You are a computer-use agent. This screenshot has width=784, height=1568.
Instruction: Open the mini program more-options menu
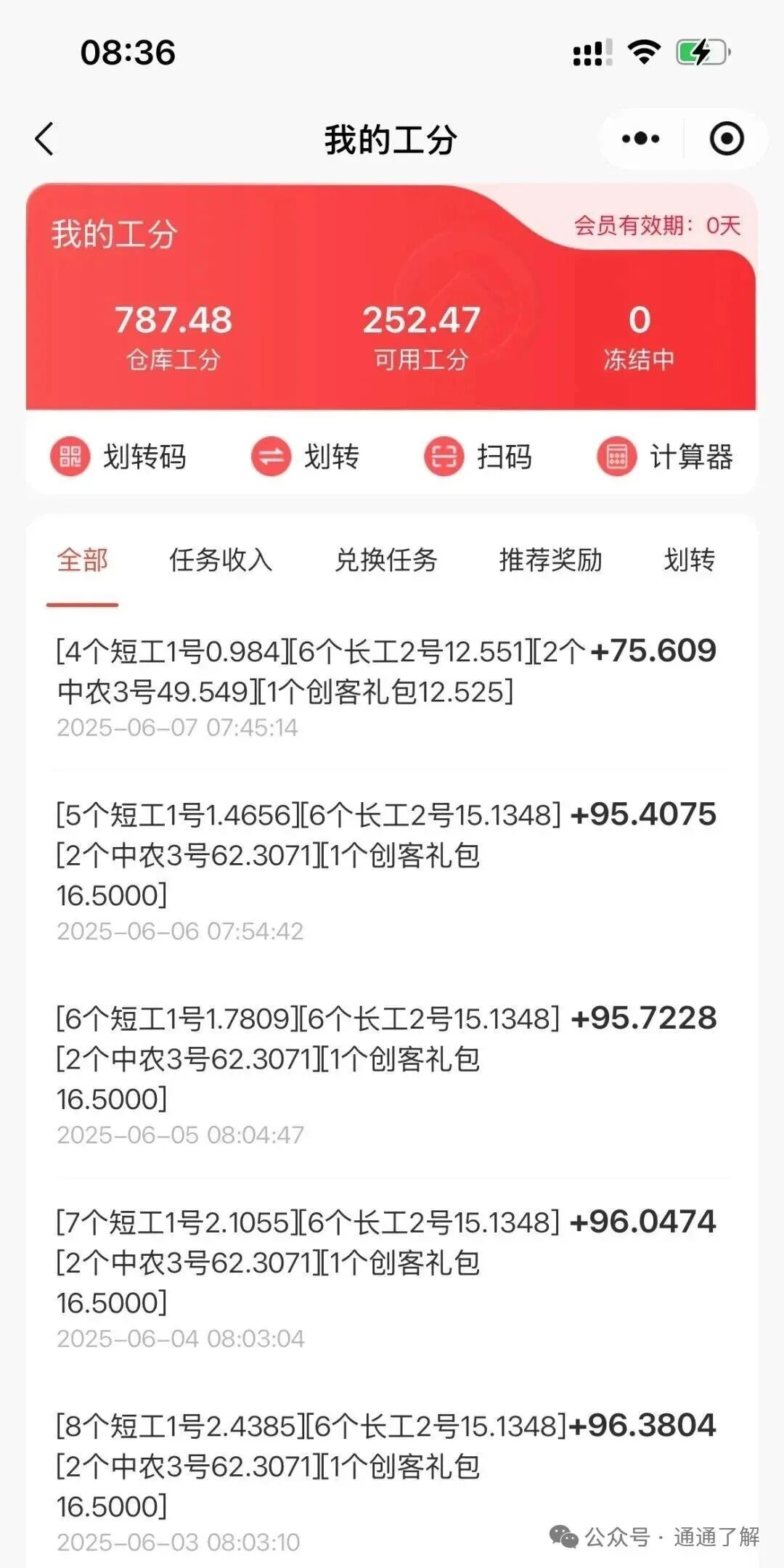coord(640,139)
